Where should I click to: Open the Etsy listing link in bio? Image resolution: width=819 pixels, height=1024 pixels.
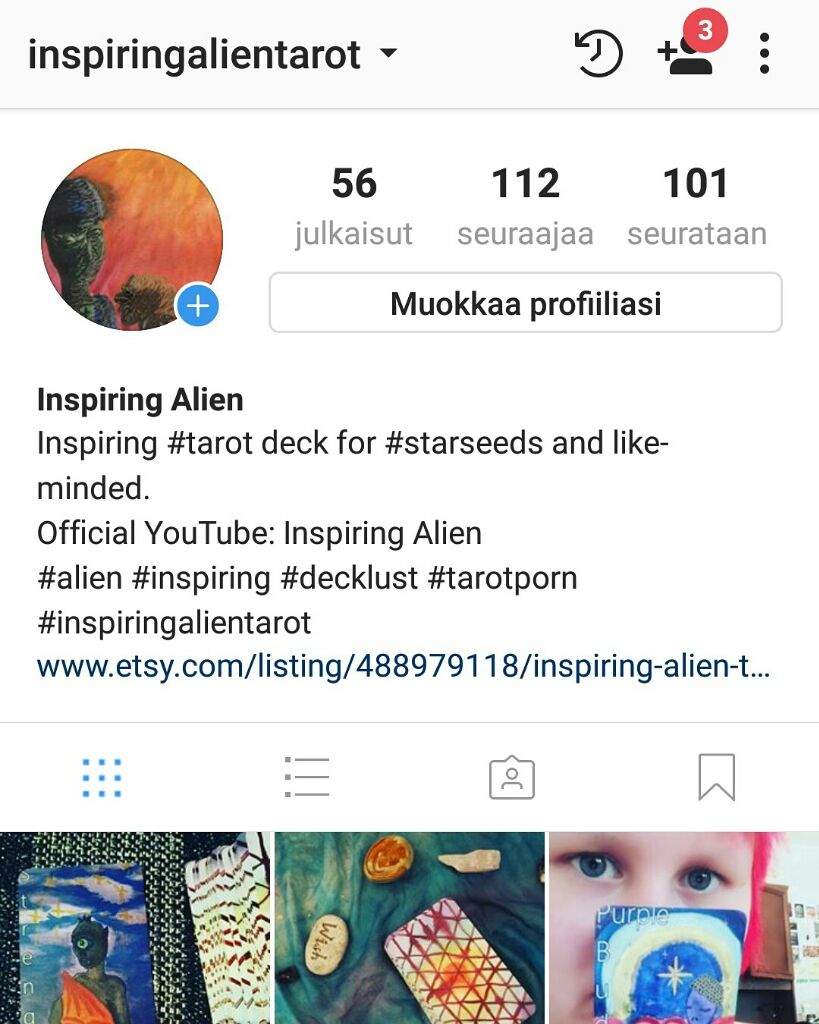pos(403,666)
